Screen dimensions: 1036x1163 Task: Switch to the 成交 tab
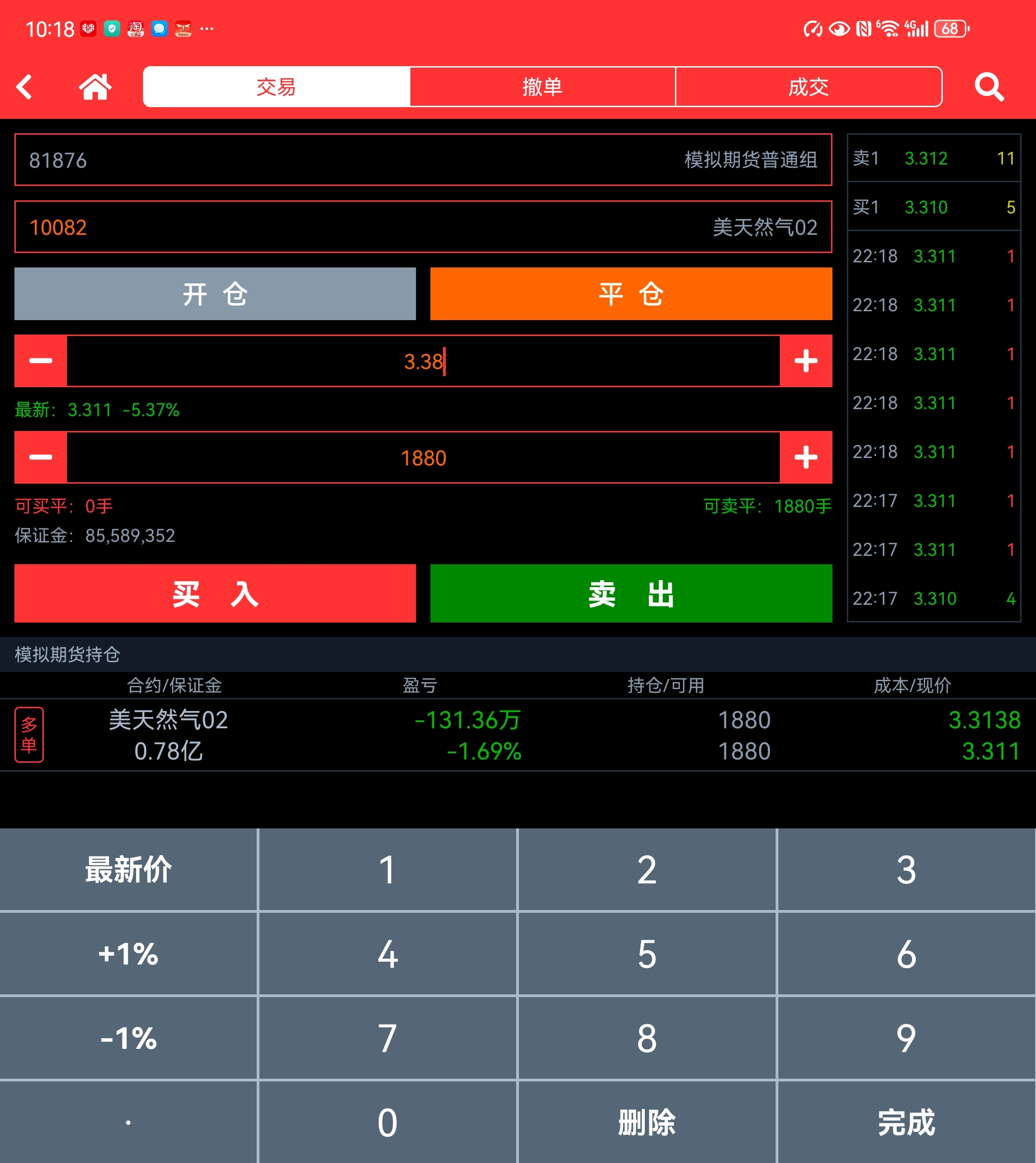point(808,87)
